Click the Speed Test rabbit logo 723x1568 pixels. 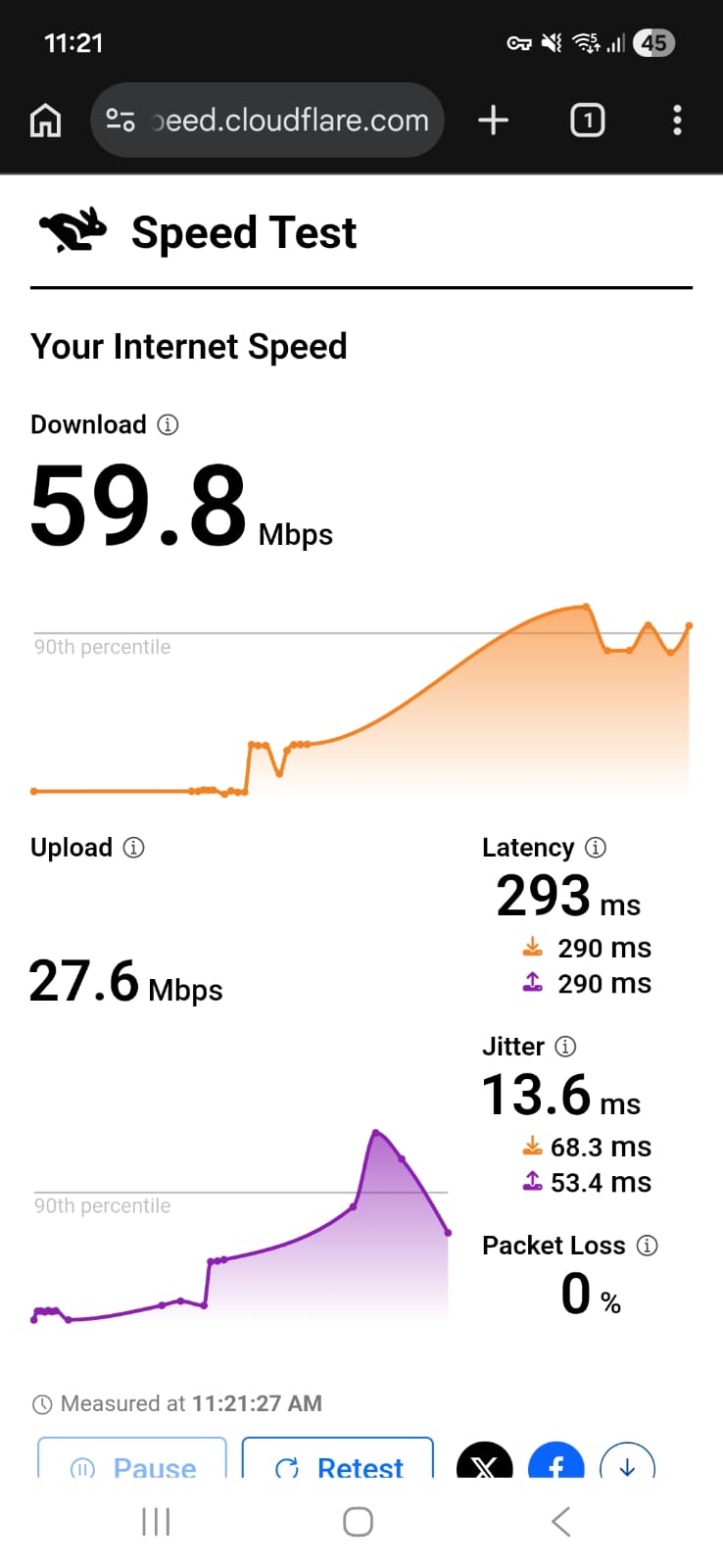[72, 229]
